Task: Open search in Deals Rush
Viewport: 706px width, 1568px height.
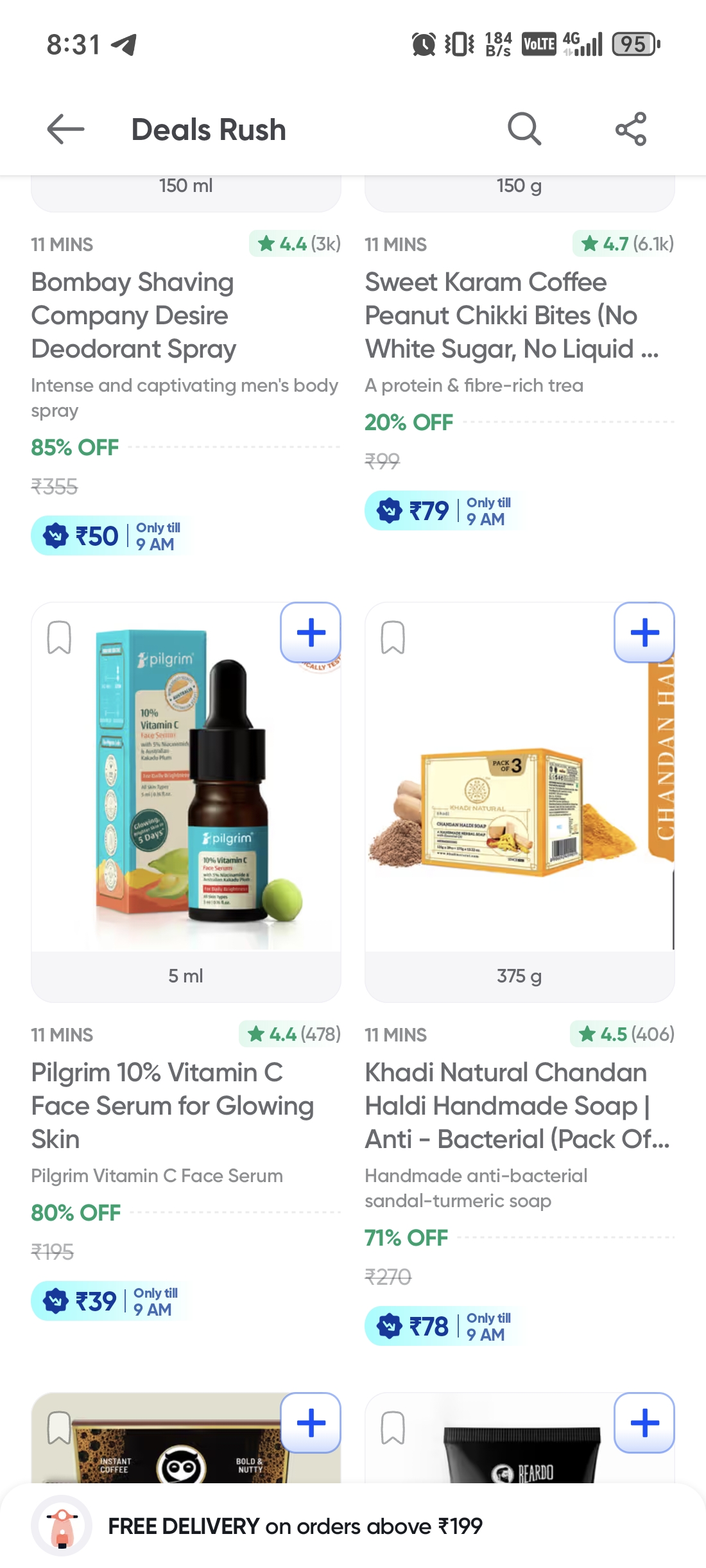Action: 524,129
